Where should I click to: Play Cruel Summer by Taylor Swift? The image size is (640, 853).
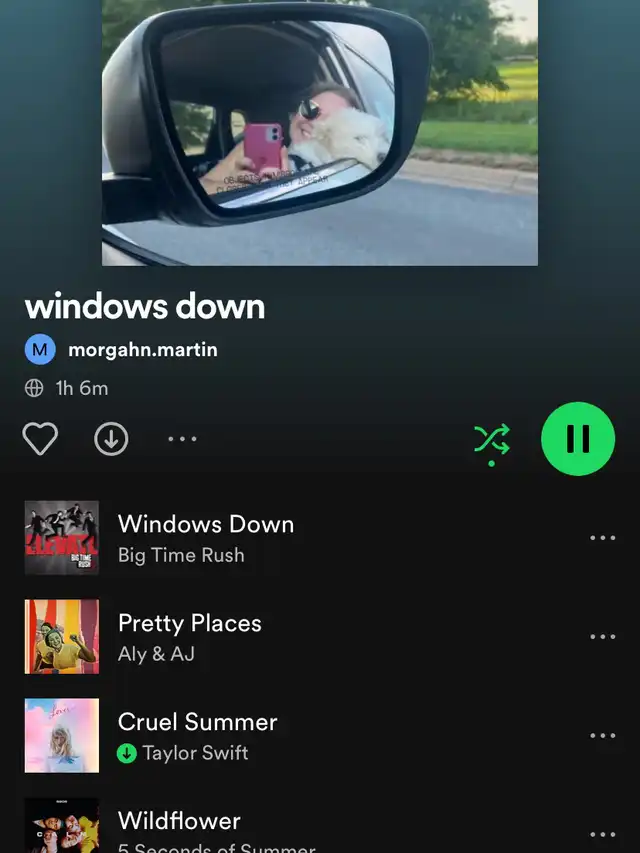198,735
